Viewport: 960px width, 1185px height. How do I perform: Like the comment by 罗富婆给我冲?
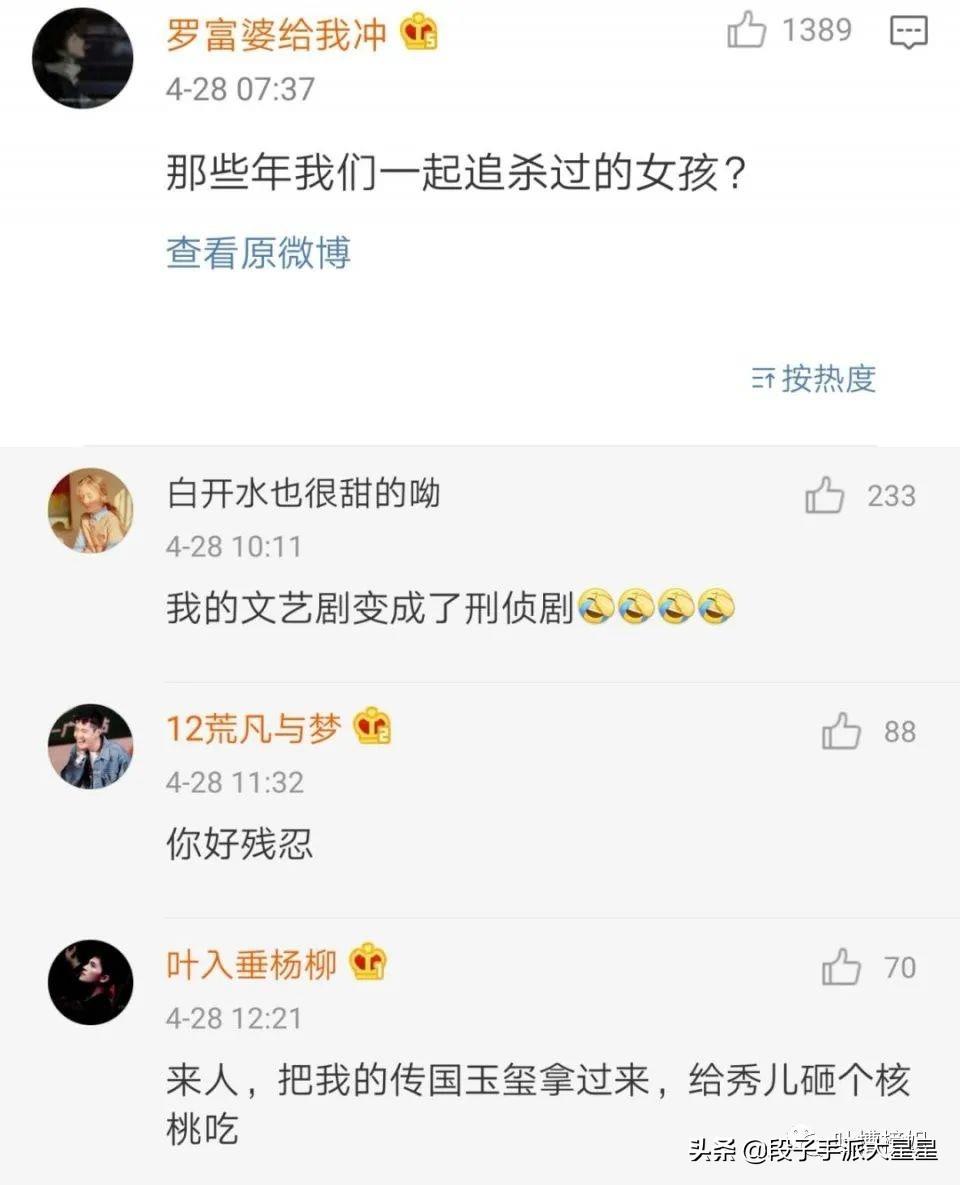[746, 31]
